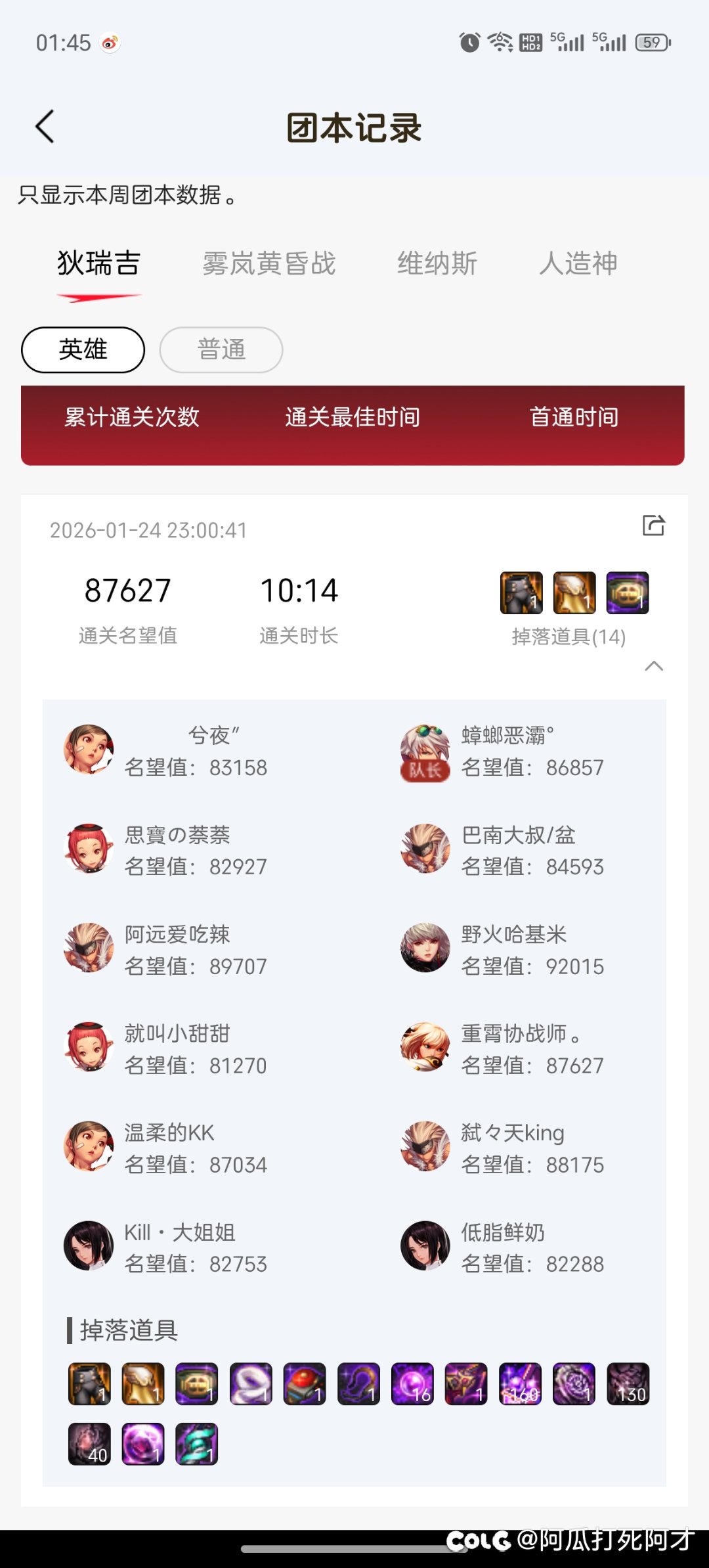Select the 英雄 difficulty chip
The width and height of the screenshot is (709, 1568).
(x=83, y=349)
